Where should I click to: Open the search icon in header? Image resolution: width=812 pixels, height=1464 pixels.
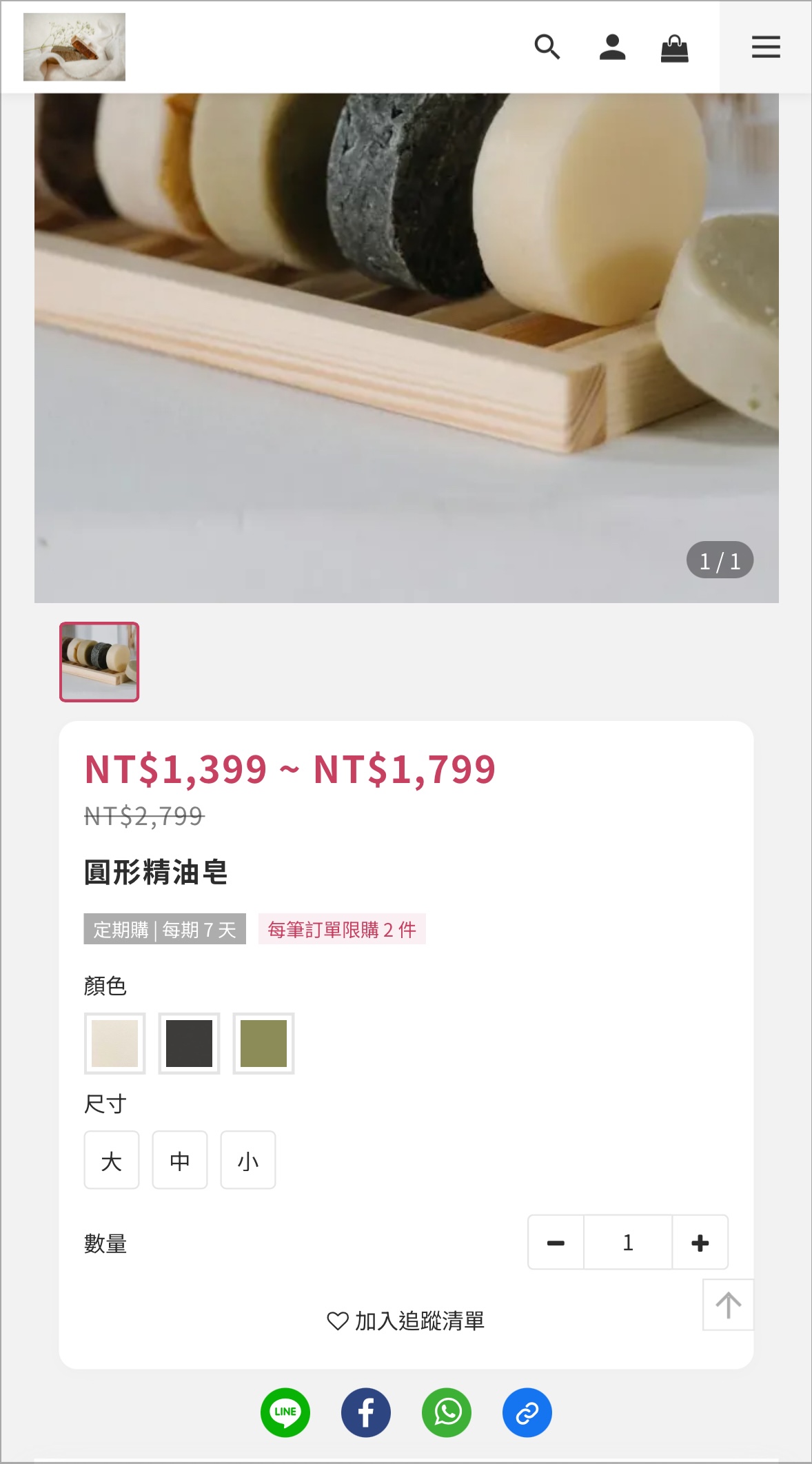point(547,47)
